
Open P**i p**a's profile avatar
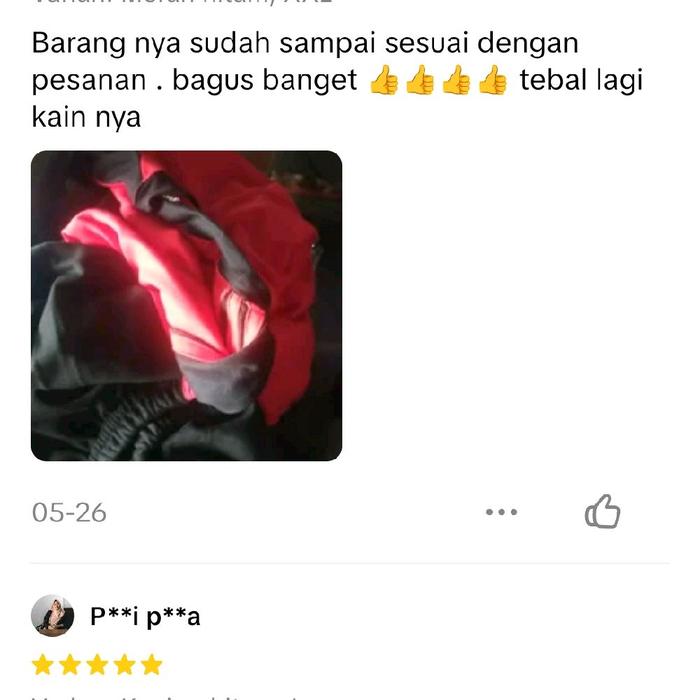52,616
